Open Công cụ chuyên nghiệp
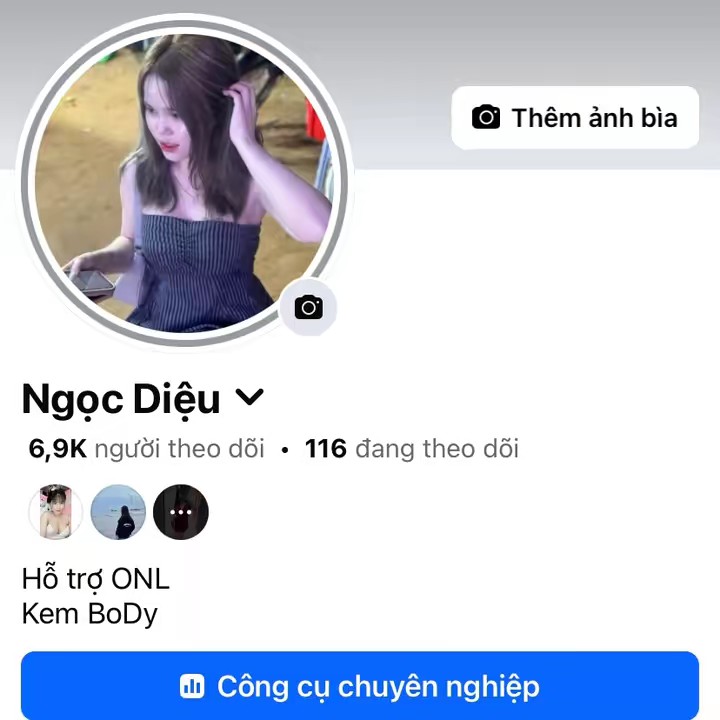 pyautogui.click(x=360, y=686)
